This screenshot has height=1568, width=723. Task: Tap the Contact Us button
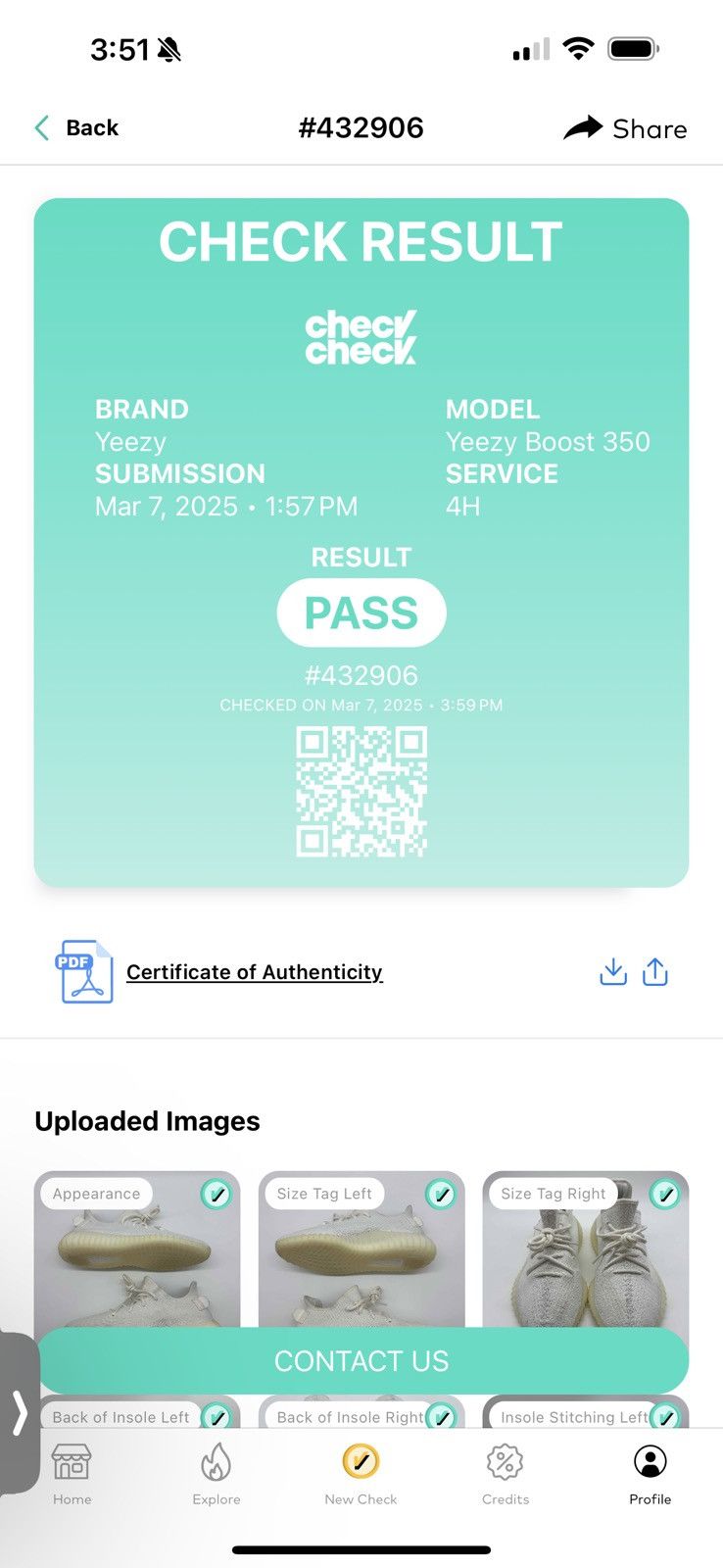361,1361
